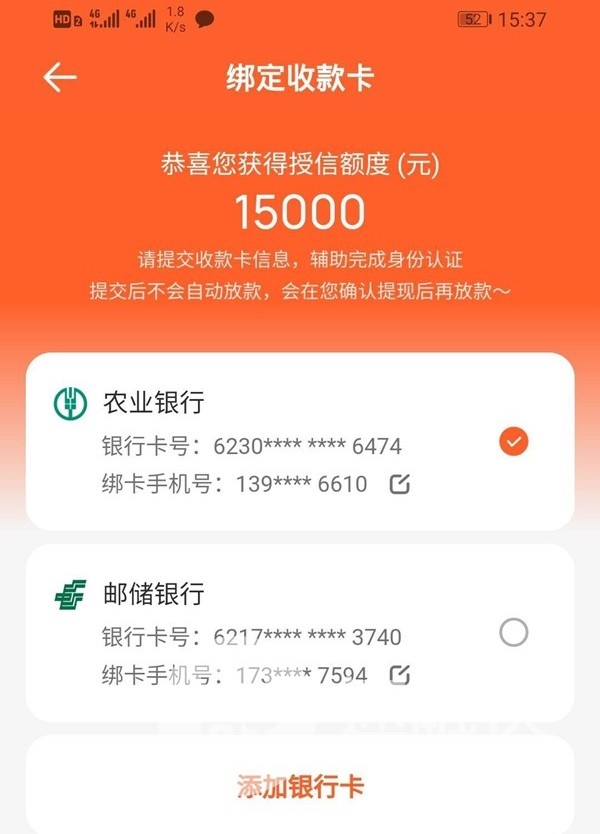Tap 添加银行卡 to add a bank card

coord(300,786)
